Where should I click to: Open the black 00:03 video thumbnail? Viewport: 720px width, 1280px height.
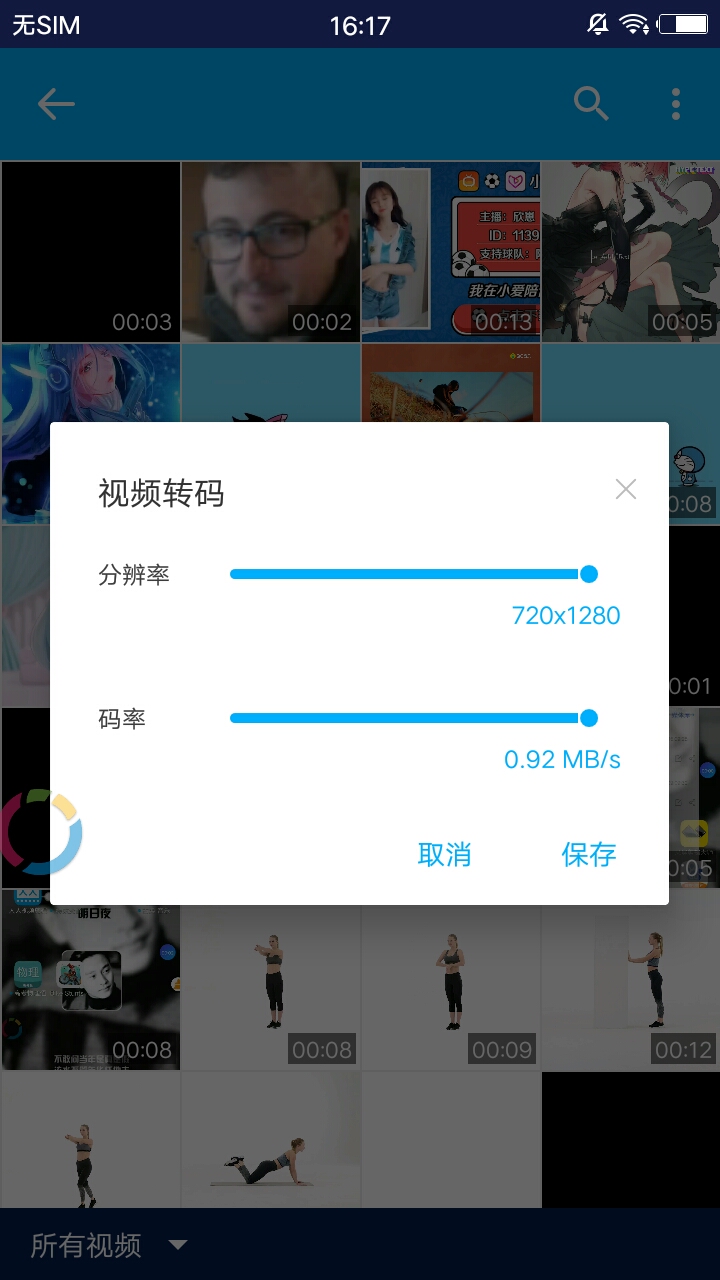90,251
